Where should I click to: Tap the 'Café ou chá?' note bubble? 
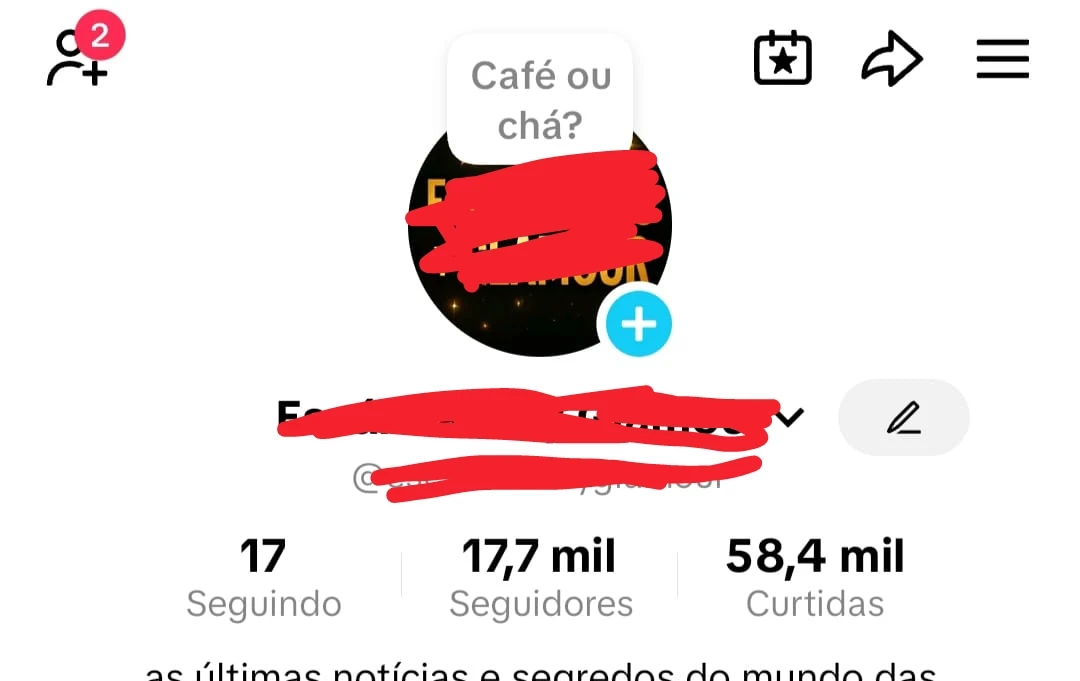click(540, 100)
